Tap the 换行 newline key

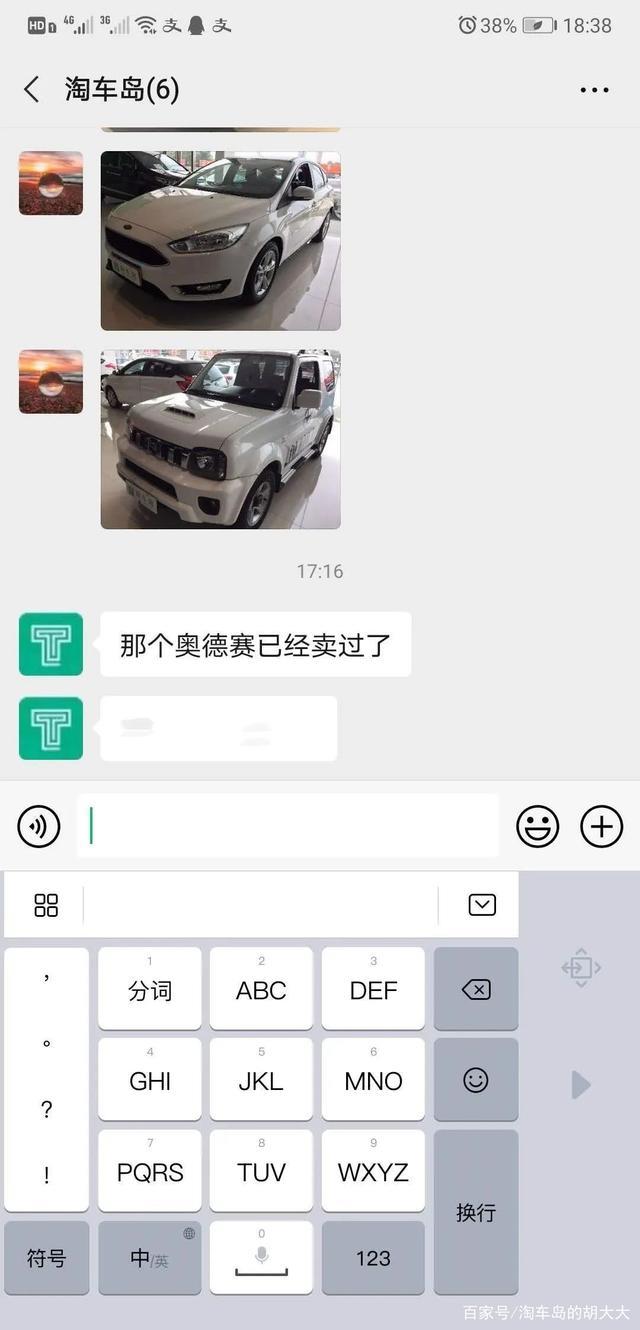[476, 1212]
